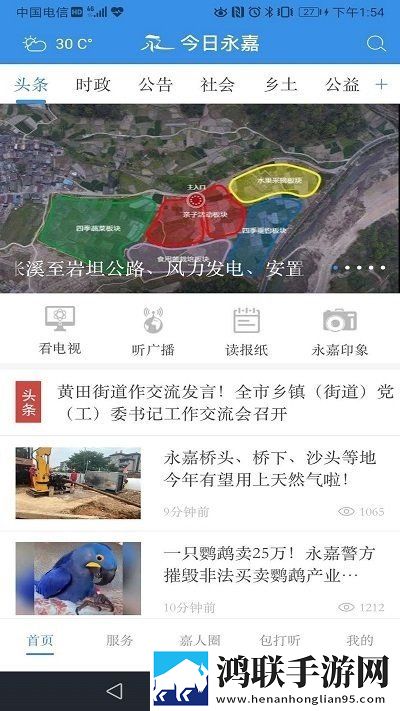Screen dimensions: 400x711
Task: Go to the 公益 tab
Action: pyautogui.click(x=342, y=85)
